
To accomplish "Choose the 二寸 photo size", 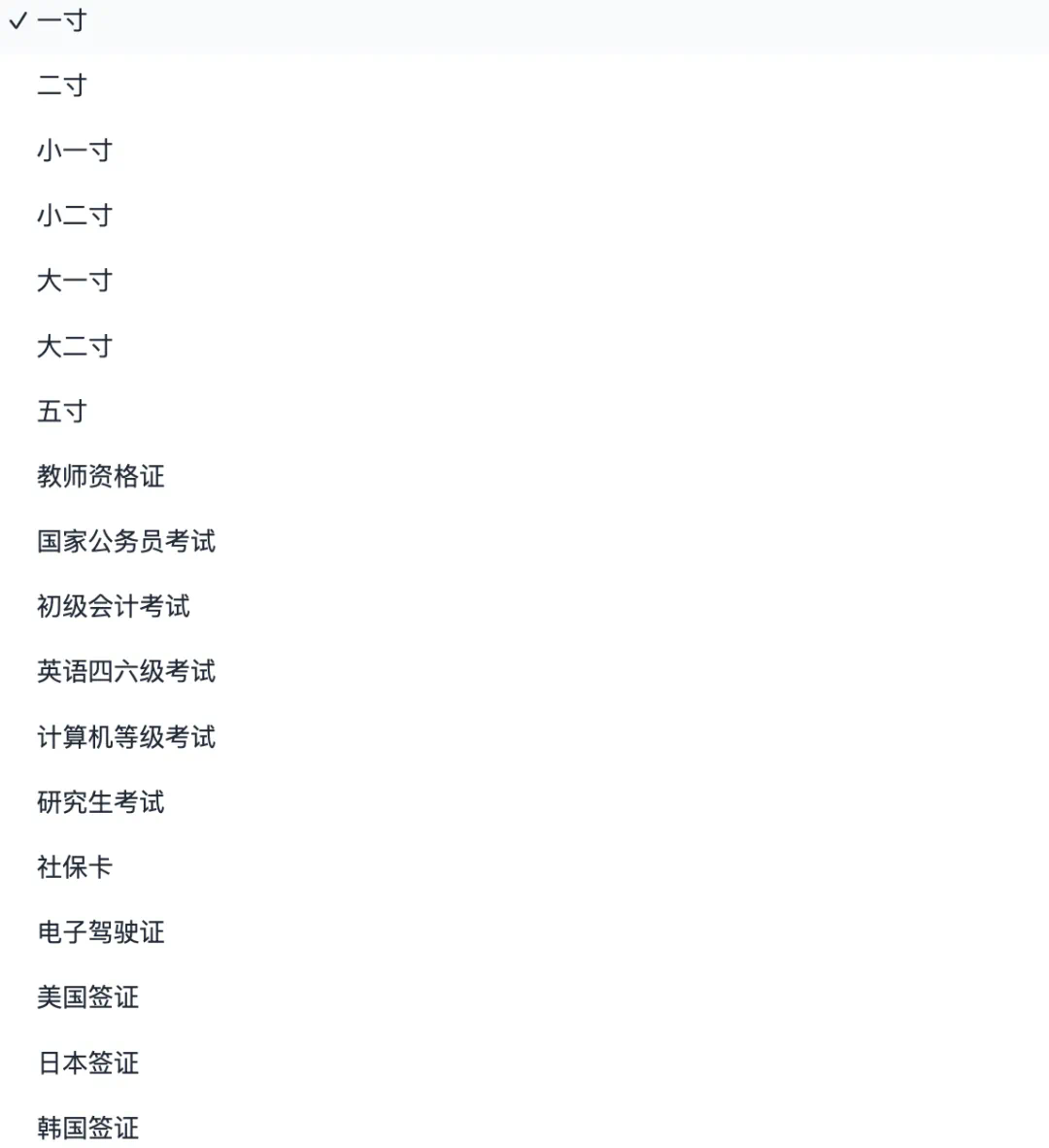I will coord(62,85).
